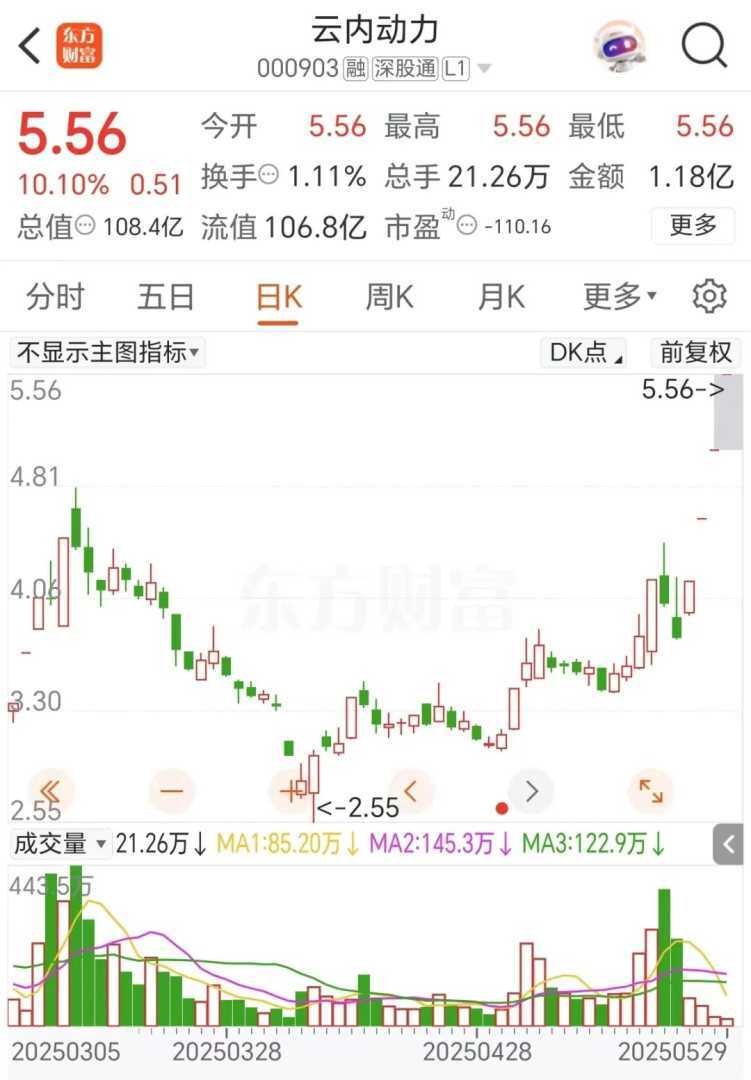Change the 前复权 adjustment setting
This screenshot has height=1080, width=751.
696,352
